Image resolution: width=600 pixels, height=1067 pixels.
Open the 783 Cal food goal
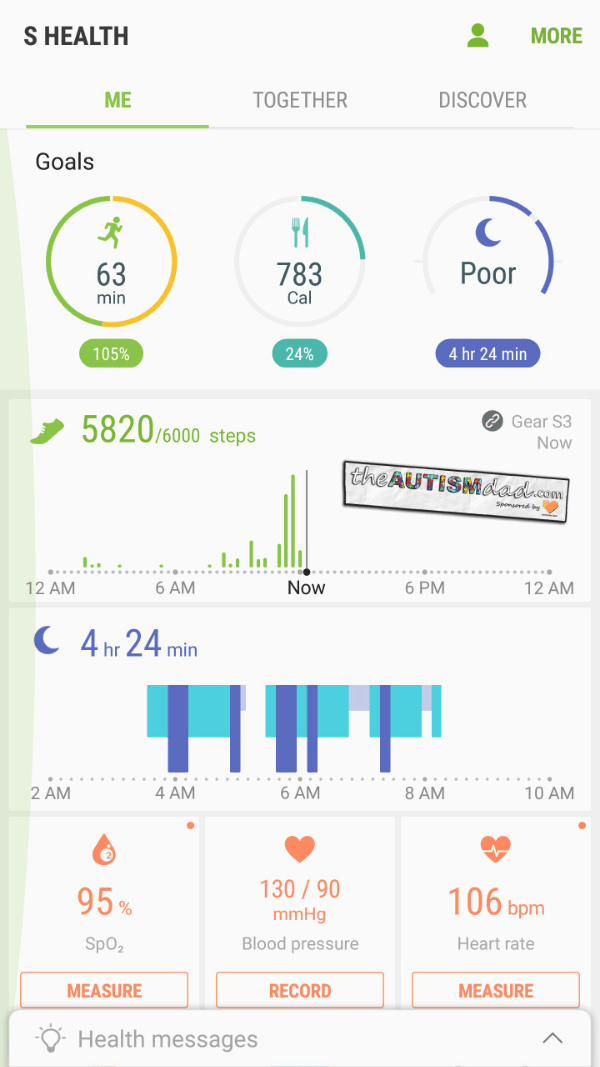(x=300, y=262)
